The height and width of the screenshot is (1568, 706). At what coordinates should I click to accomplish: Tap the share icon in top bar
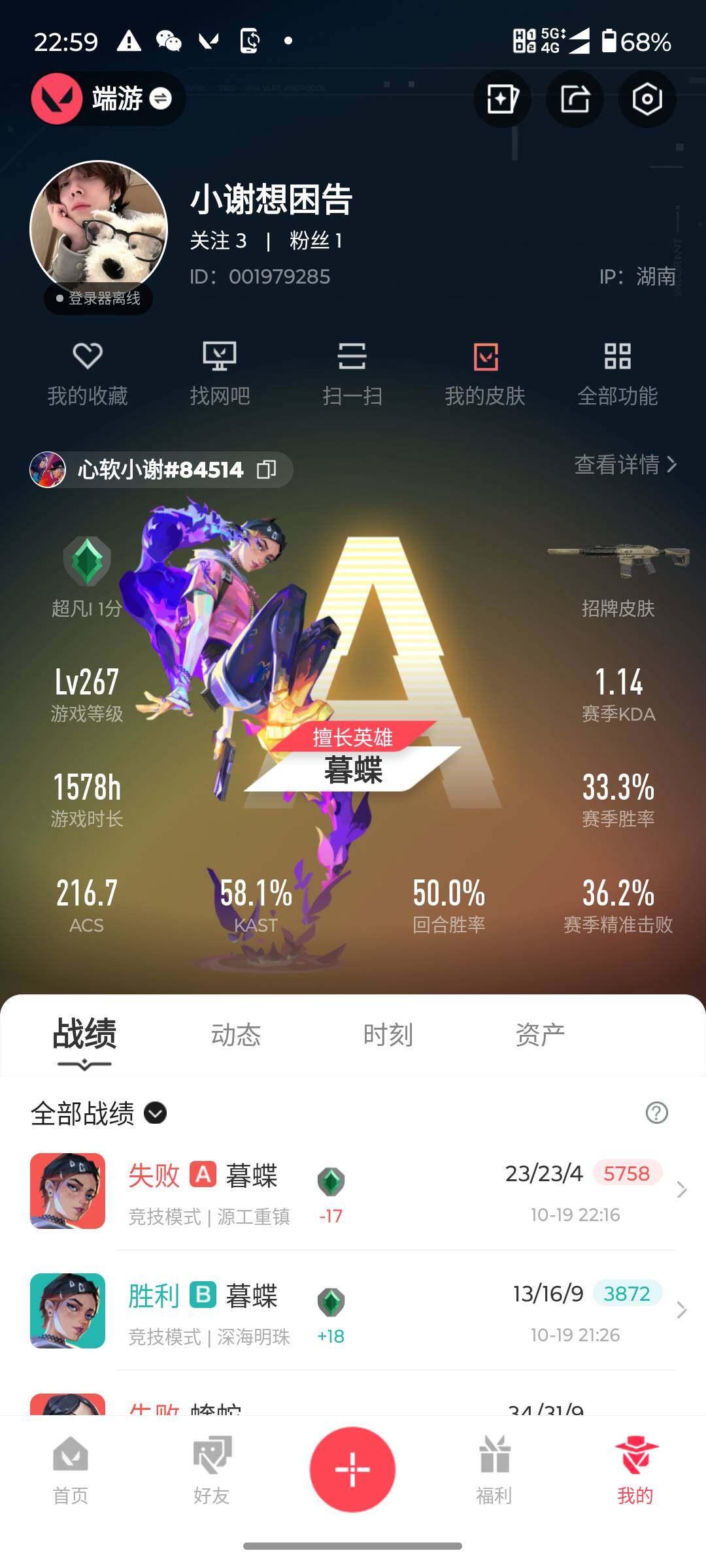[x=575, y=99]
